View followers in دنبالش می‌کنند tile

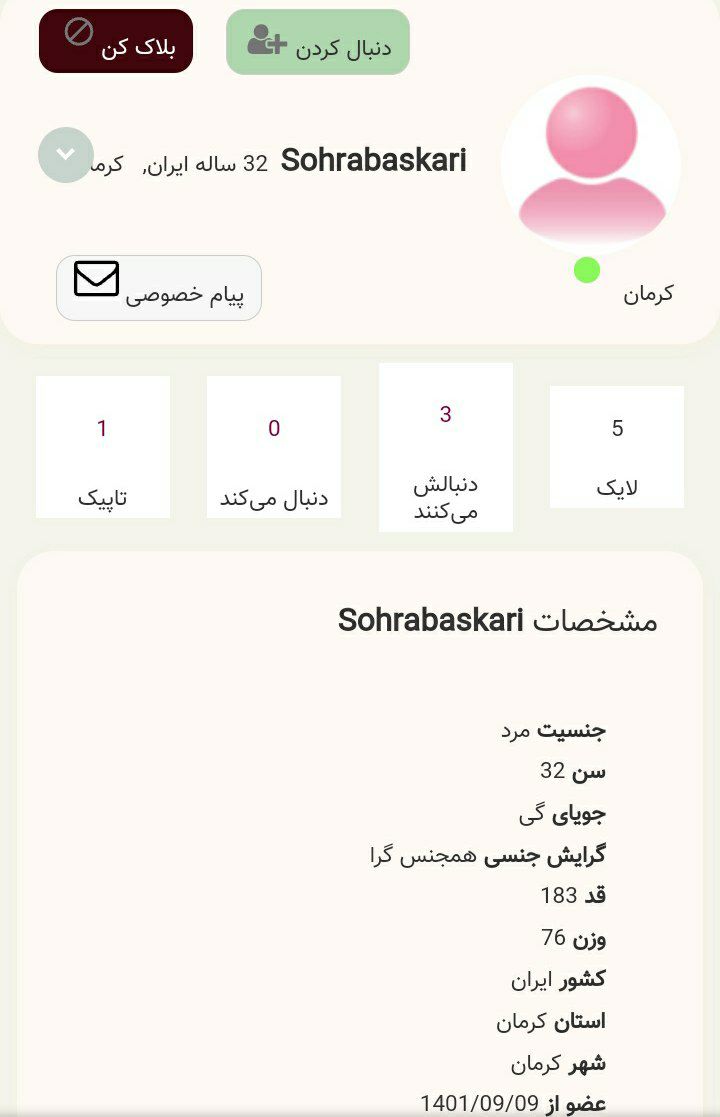click(x=446, y=447)
